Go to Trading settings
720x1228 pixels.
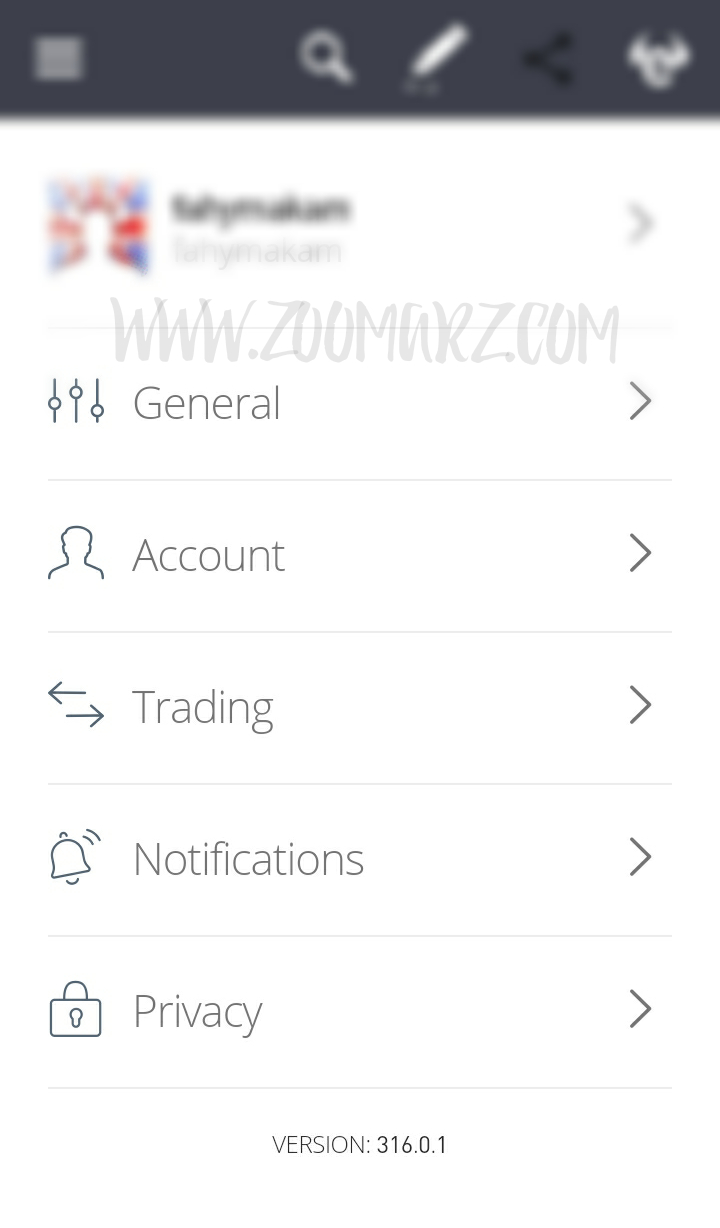pyautogui.click(x=360, y=707)
